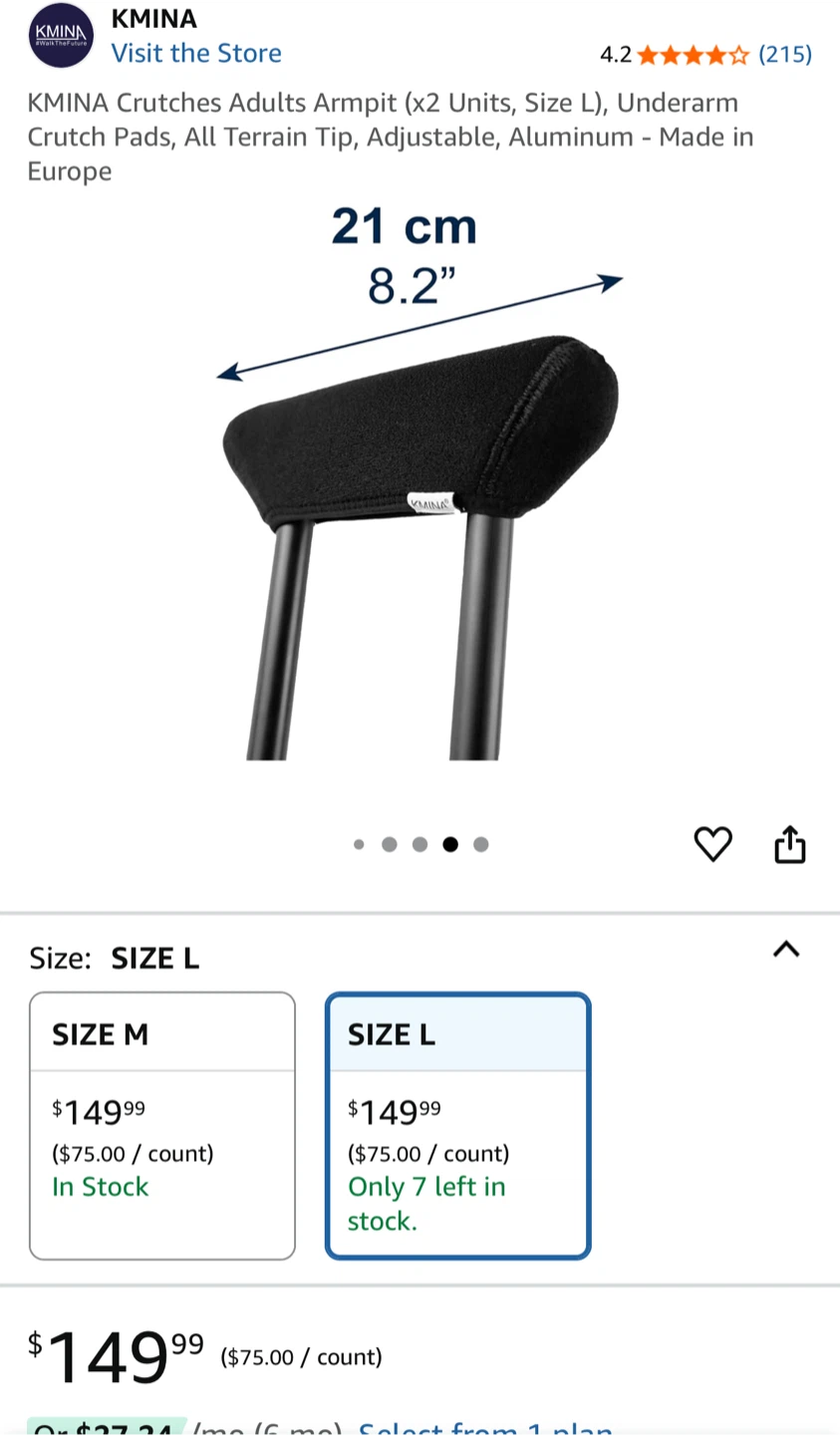840x1435 pixels.
Task: Select the SIZE M option
Action: (162, 1125)
